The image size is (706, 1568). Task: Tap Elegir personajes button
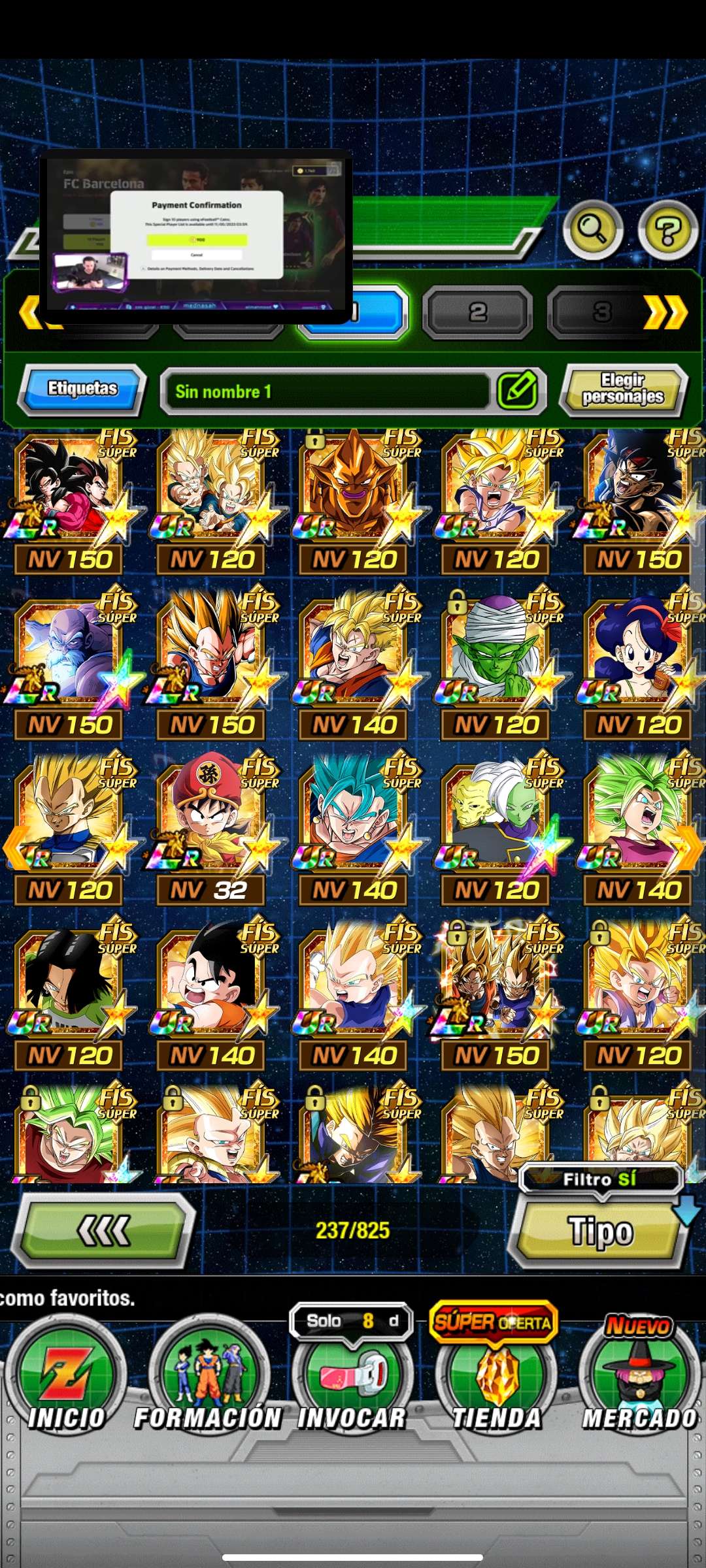click(623, 389)
